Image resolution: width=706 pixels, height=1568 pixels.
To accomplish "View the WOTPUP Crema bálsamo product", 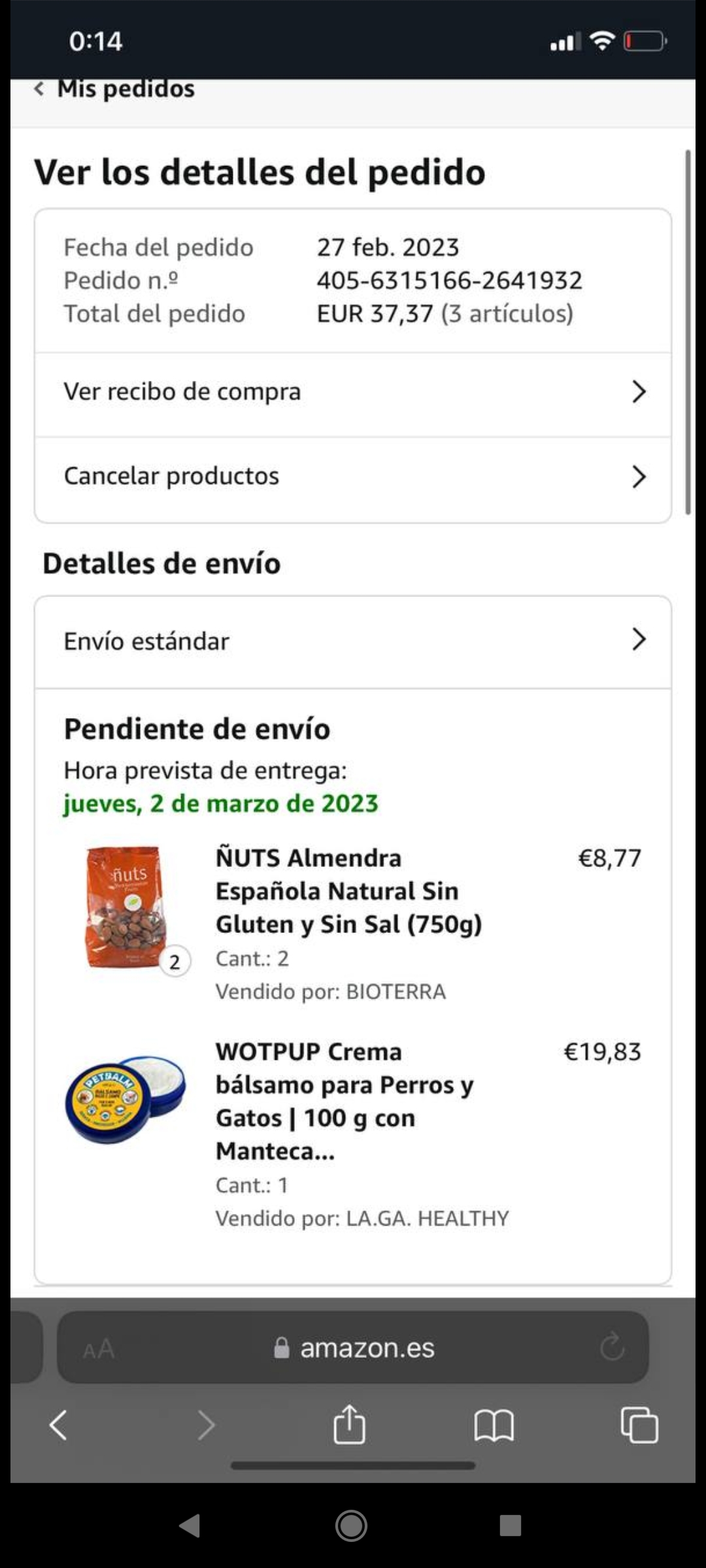I will point(345,1101).
